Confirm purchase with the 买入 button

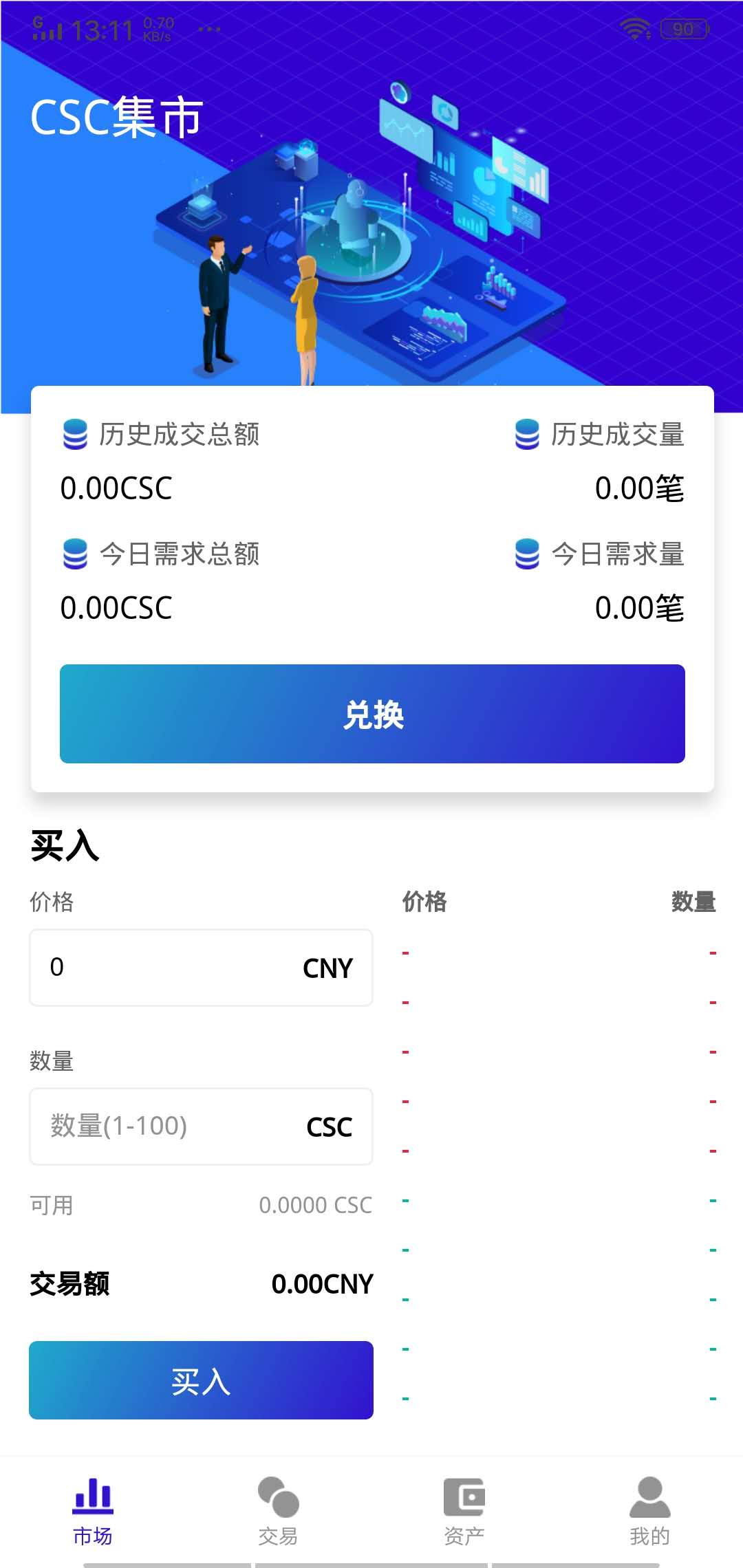201,1380
